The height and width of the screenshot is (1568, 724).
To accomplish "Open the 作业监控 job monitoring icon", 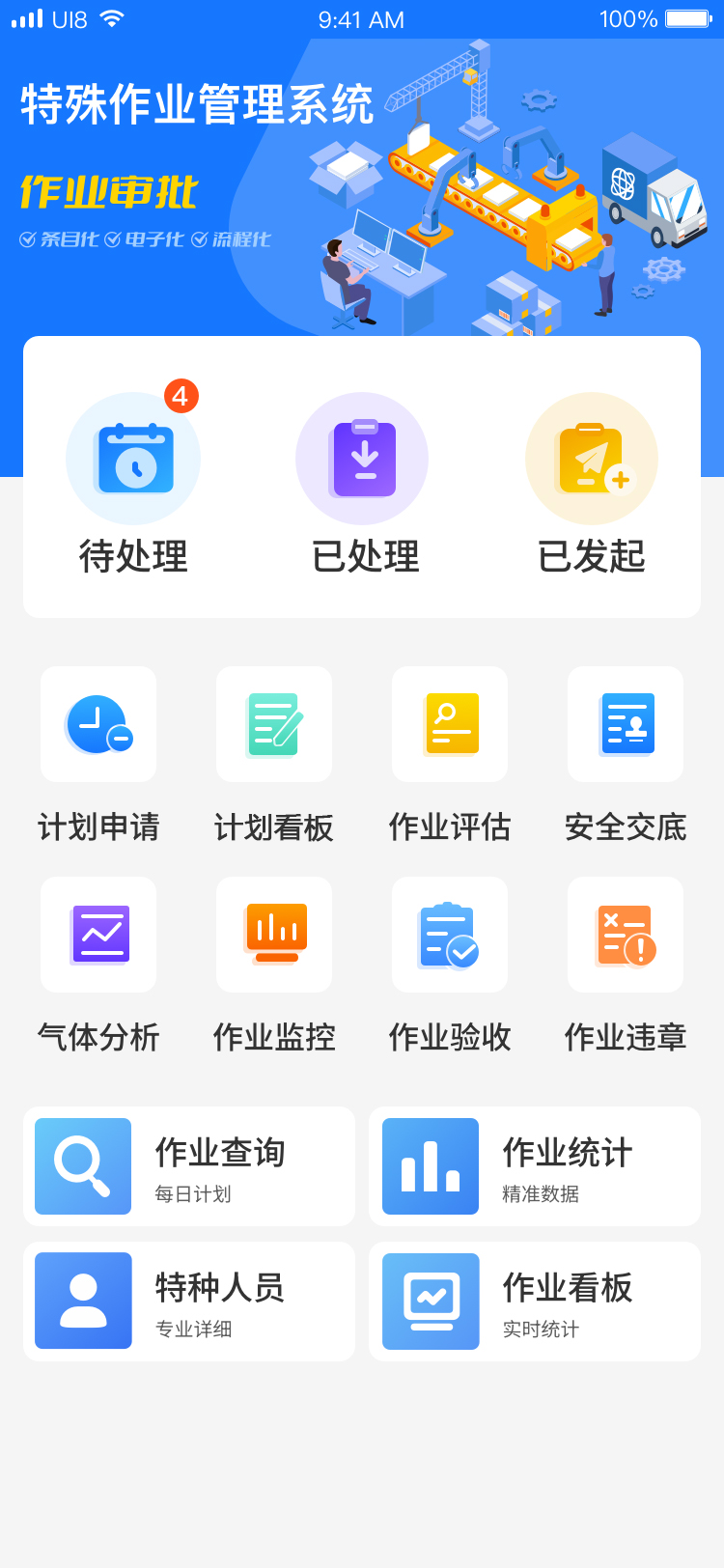I will coord(273,935).
